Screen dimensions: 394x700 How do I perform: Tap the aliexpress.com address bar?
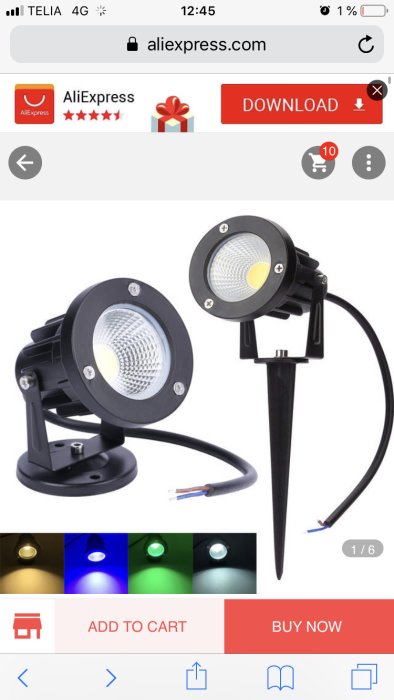[197, 44]
